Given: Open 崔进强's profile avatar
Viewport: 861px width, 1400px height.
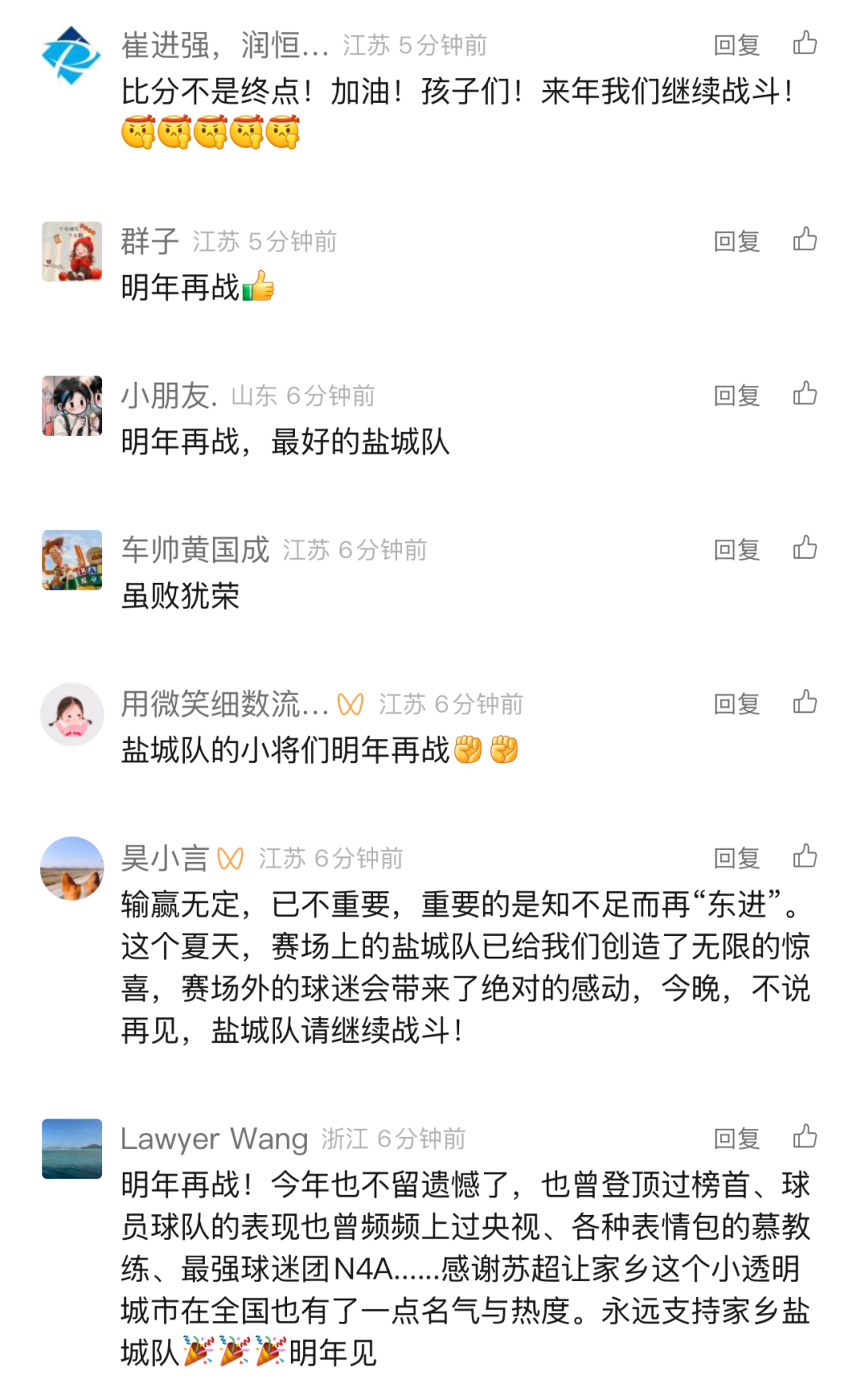Looking at the screenshot, I should click(72, 55).
